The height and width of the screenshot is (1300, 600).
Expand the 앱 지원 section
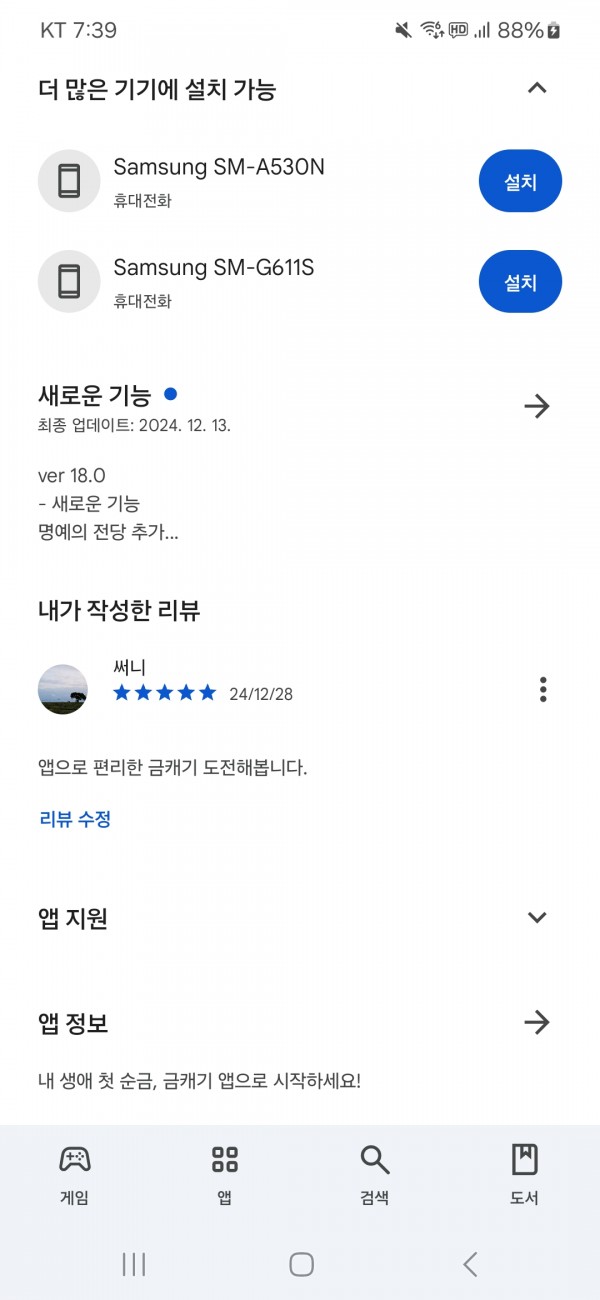[537, 918]
